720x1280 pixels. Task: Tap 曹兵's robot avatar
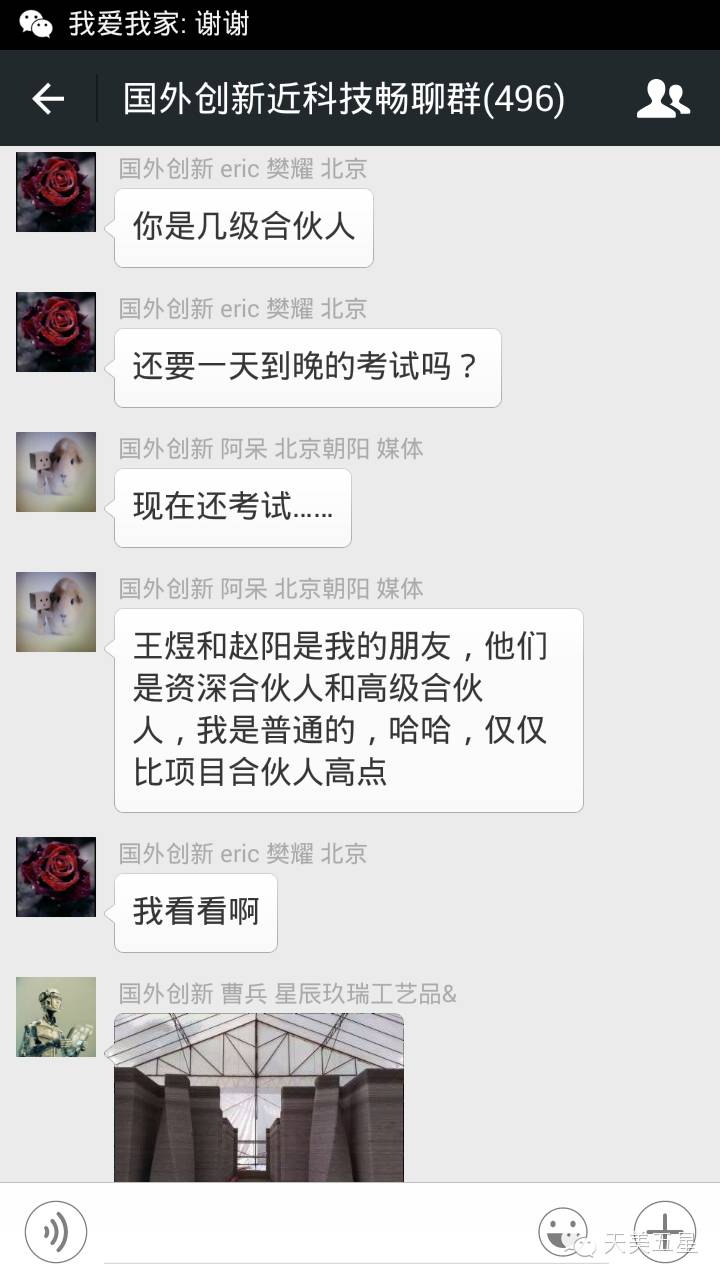pyautogui.click(x=56, y=1017)
